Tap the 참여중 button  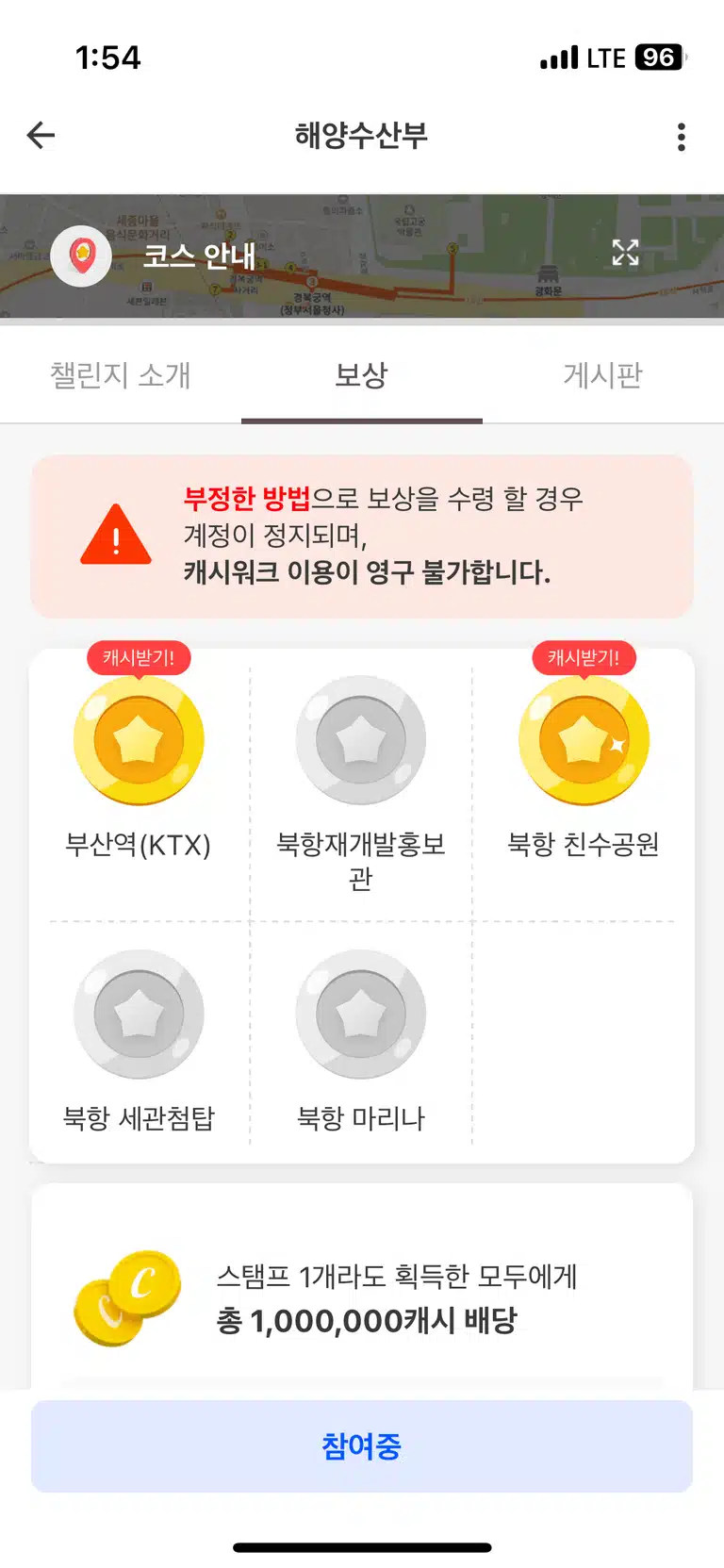pos(362,1445)
